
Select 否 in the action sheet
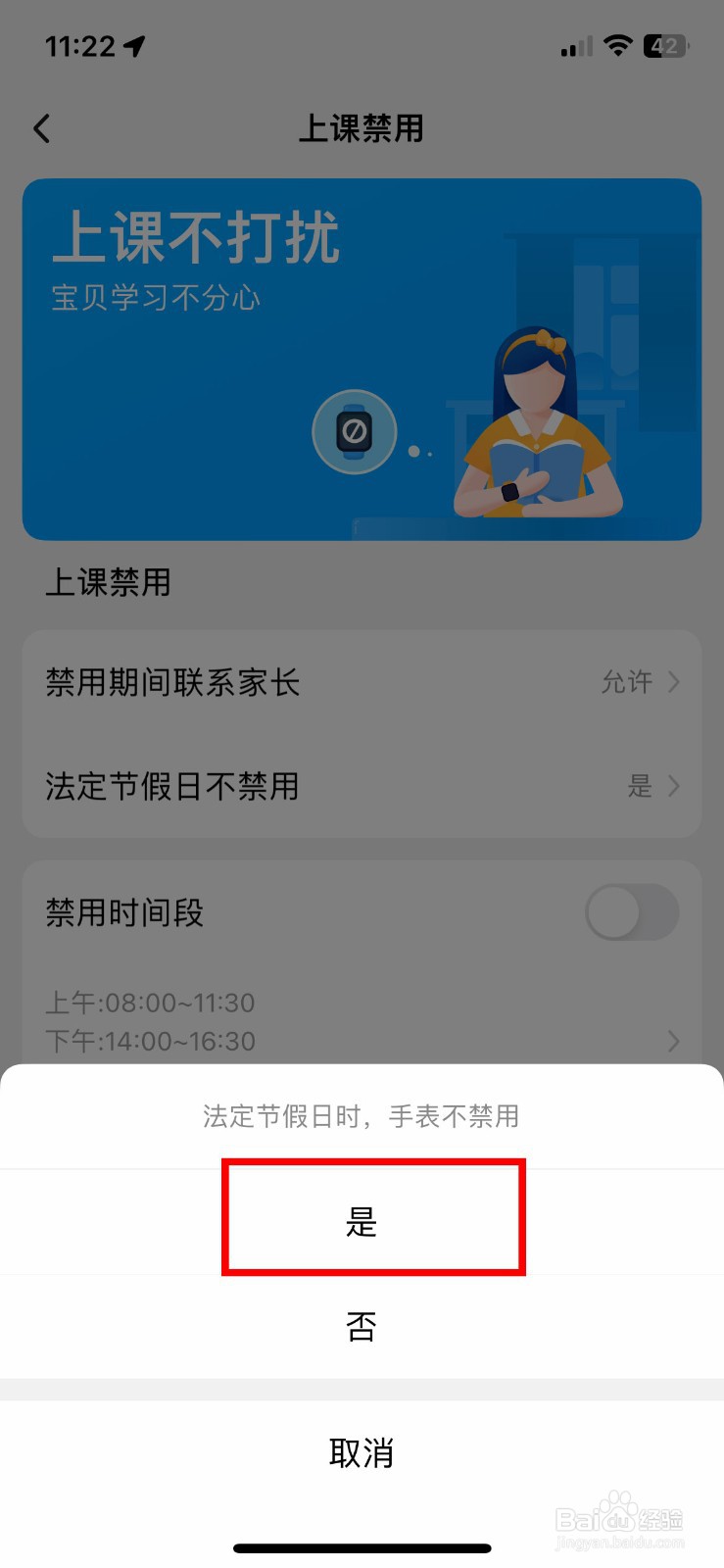point(362,1326)
